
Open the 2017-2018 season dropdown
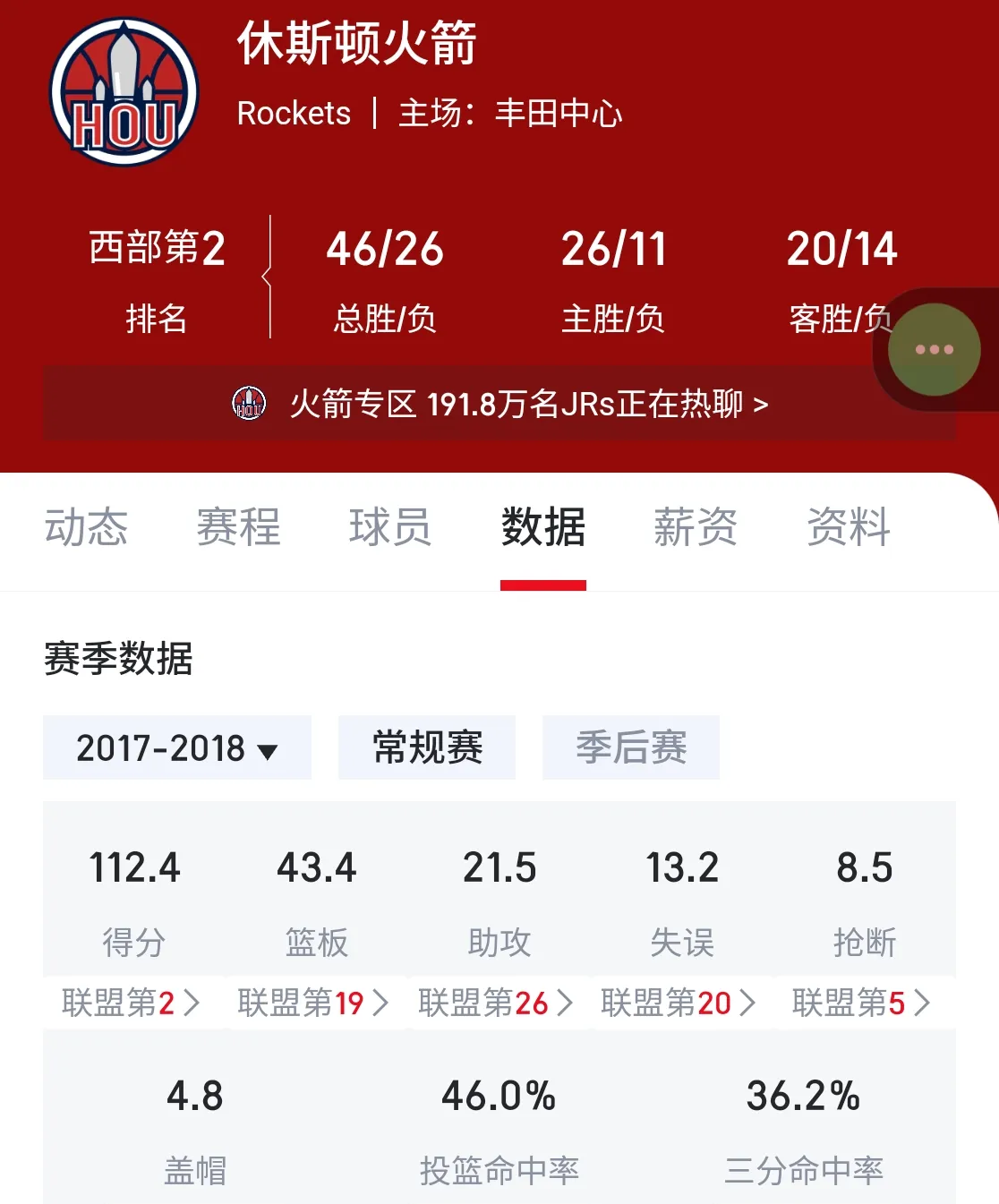[176, 748]
